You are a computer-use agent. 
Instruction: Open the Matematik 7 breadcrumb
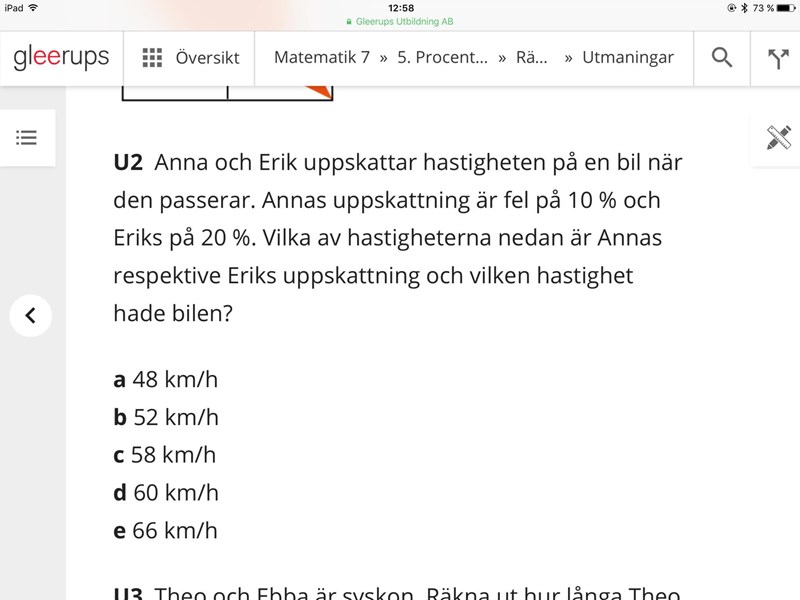pyautogui.click(x=321, y=58)
